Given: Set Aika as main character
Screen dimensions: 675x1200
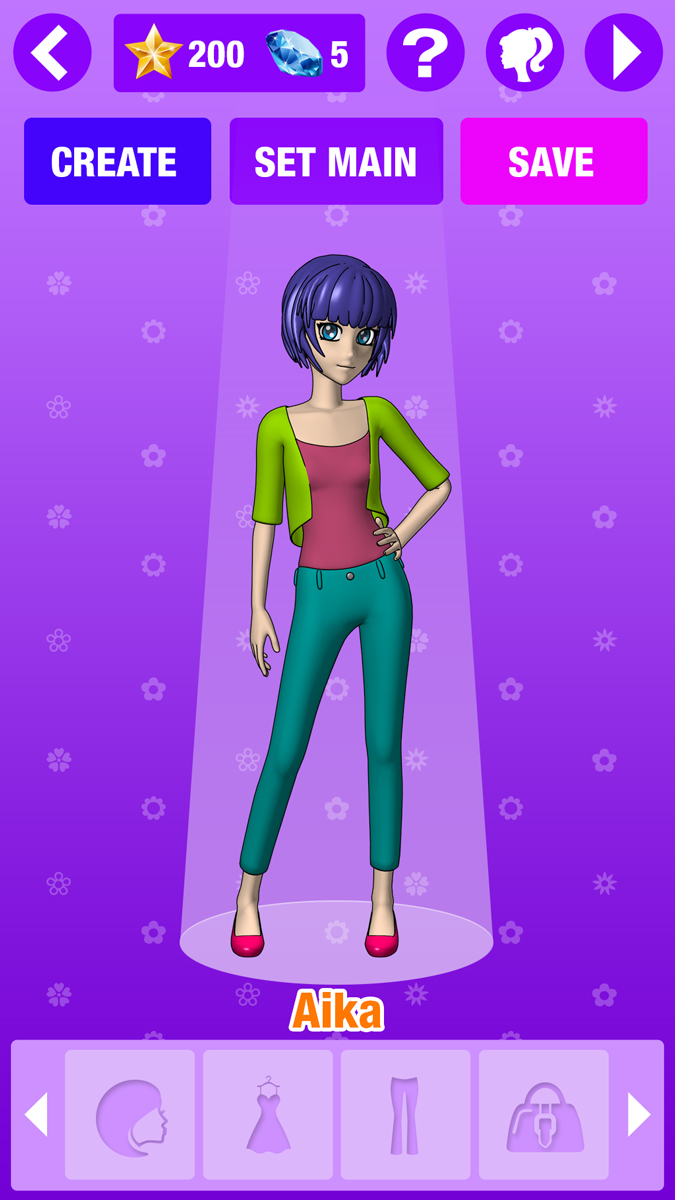Looking at the screenshot, I should click(x=336, y=162).
